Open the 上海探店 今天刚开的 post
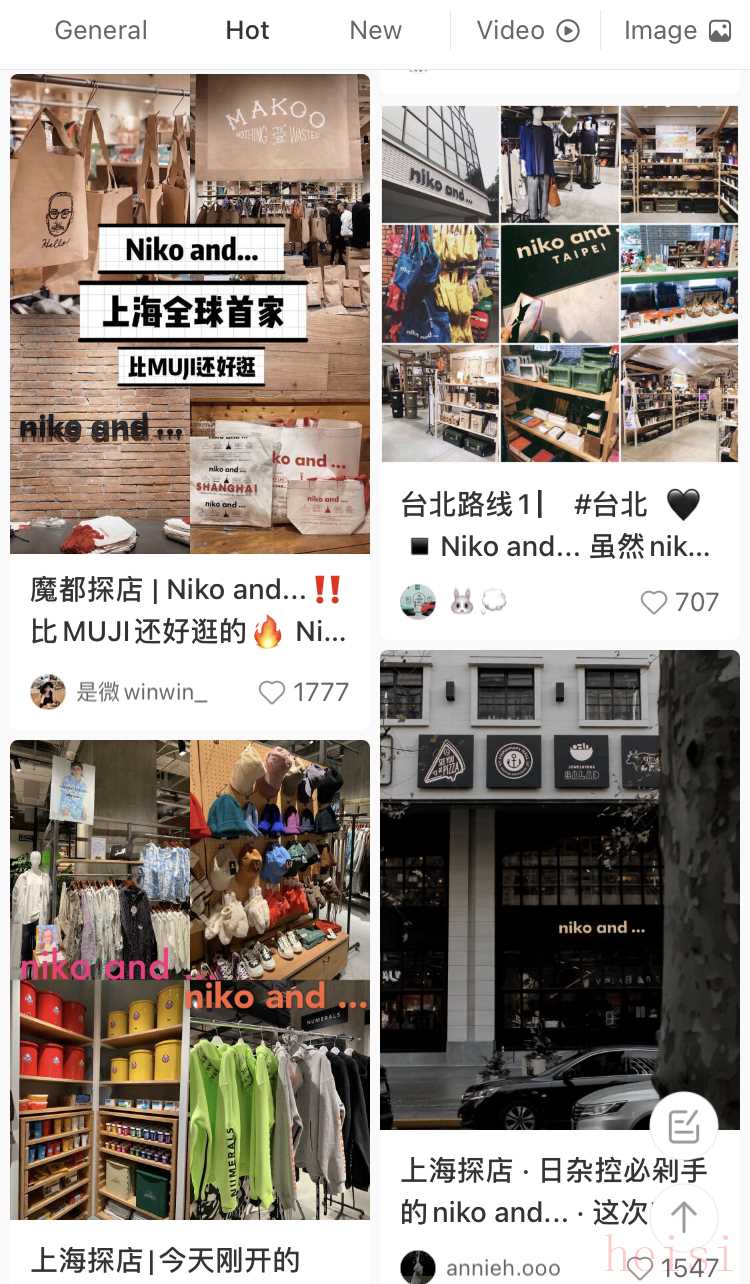Viewport: 750px width, 1284px height. [190, 980]
